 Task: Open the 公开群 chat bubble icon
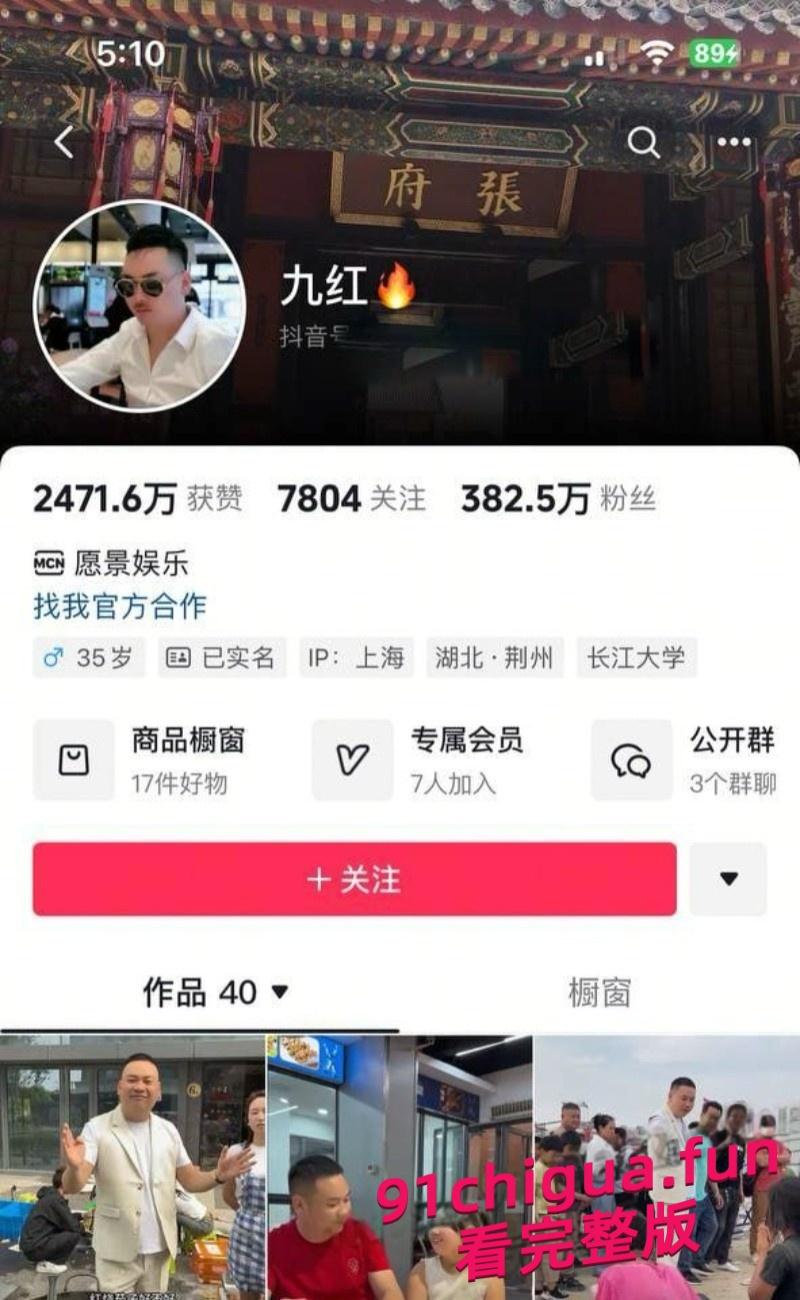(629, 760)
